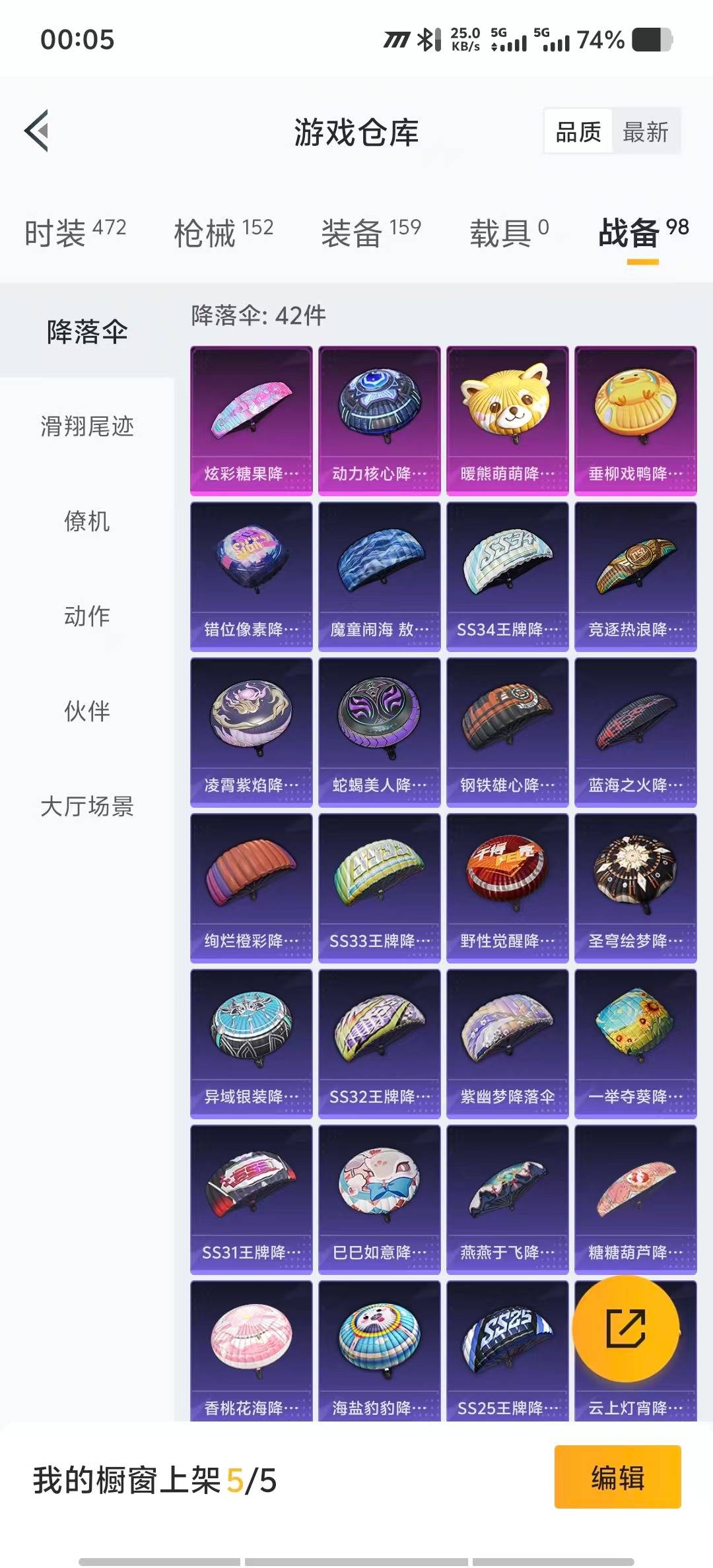View the 大厅场景 category
This screenshot has height=1568, width=713.
click(87, 806)
